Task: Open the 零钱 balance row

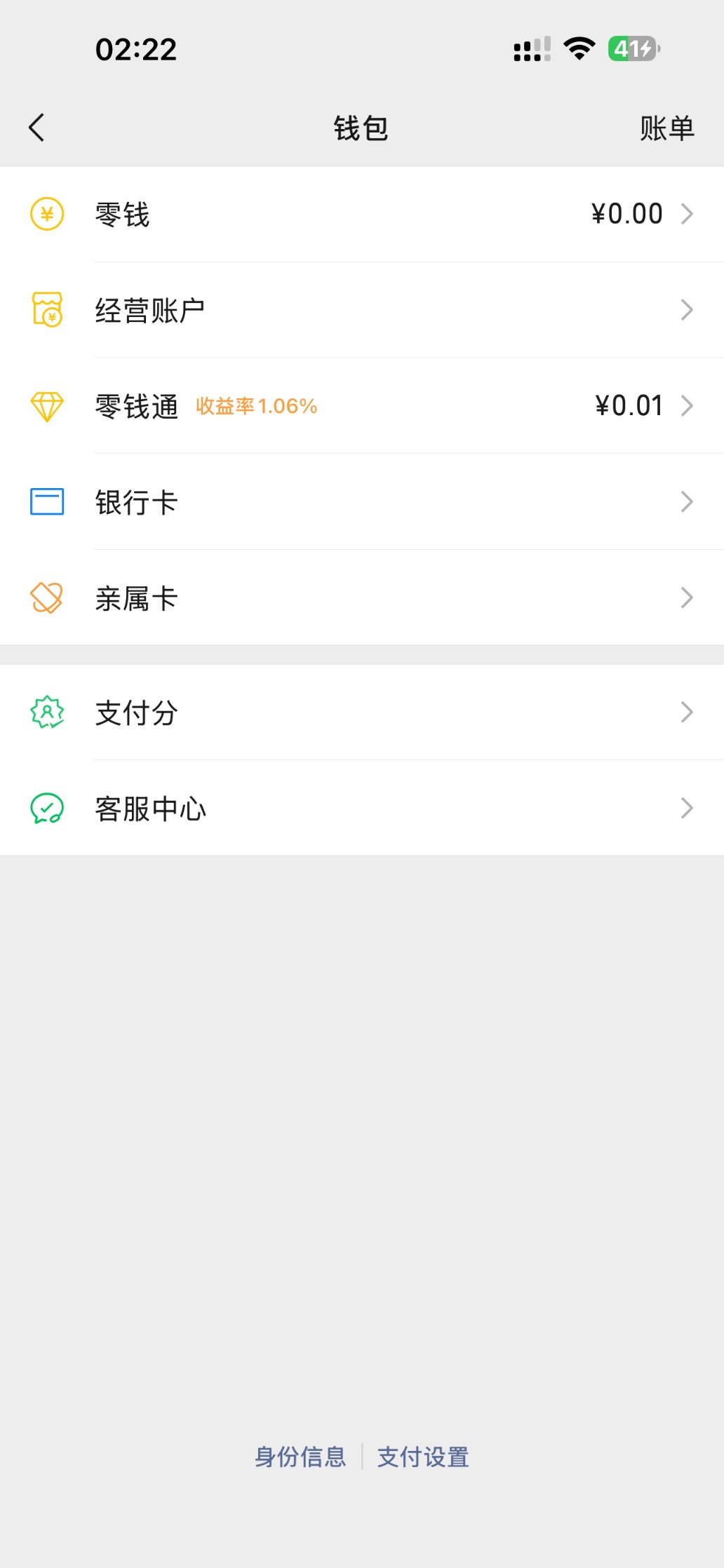Action: pyautogui.click(x=362, y=215)
